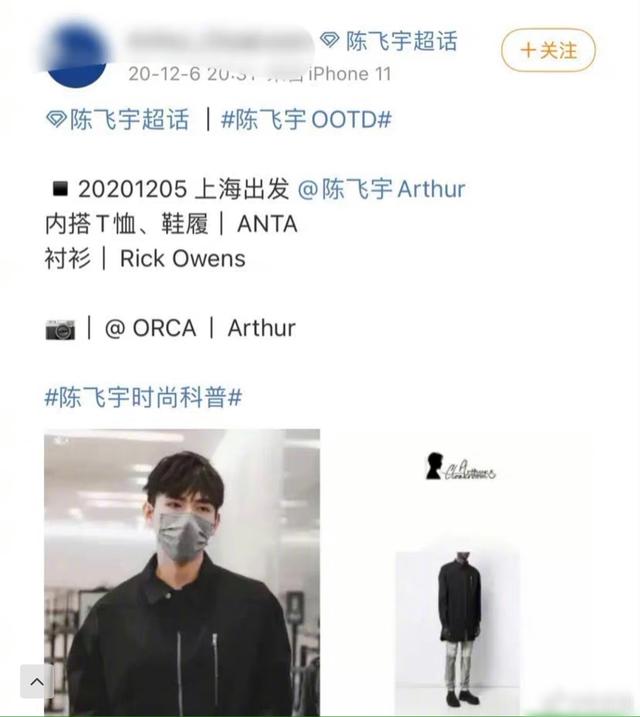The width and height of the screenshot is (640, 717).
Task: Tap the scroll-to-top arrow button
Action: (37, 683)
